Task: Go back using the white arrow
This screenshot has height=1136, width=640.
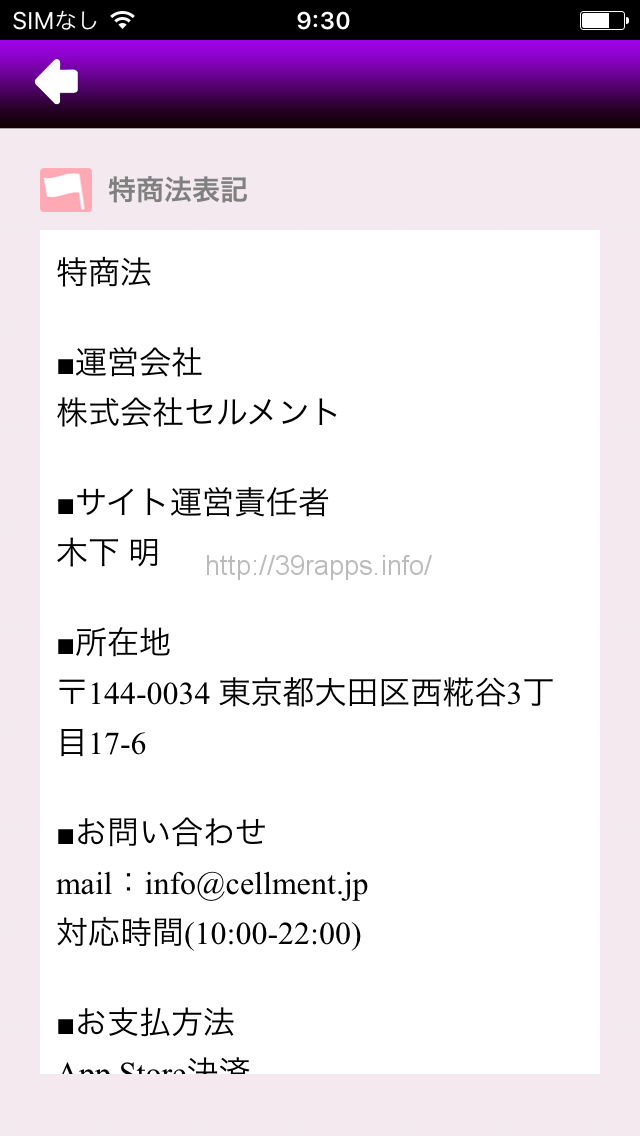Action: (x=56, y=82)
